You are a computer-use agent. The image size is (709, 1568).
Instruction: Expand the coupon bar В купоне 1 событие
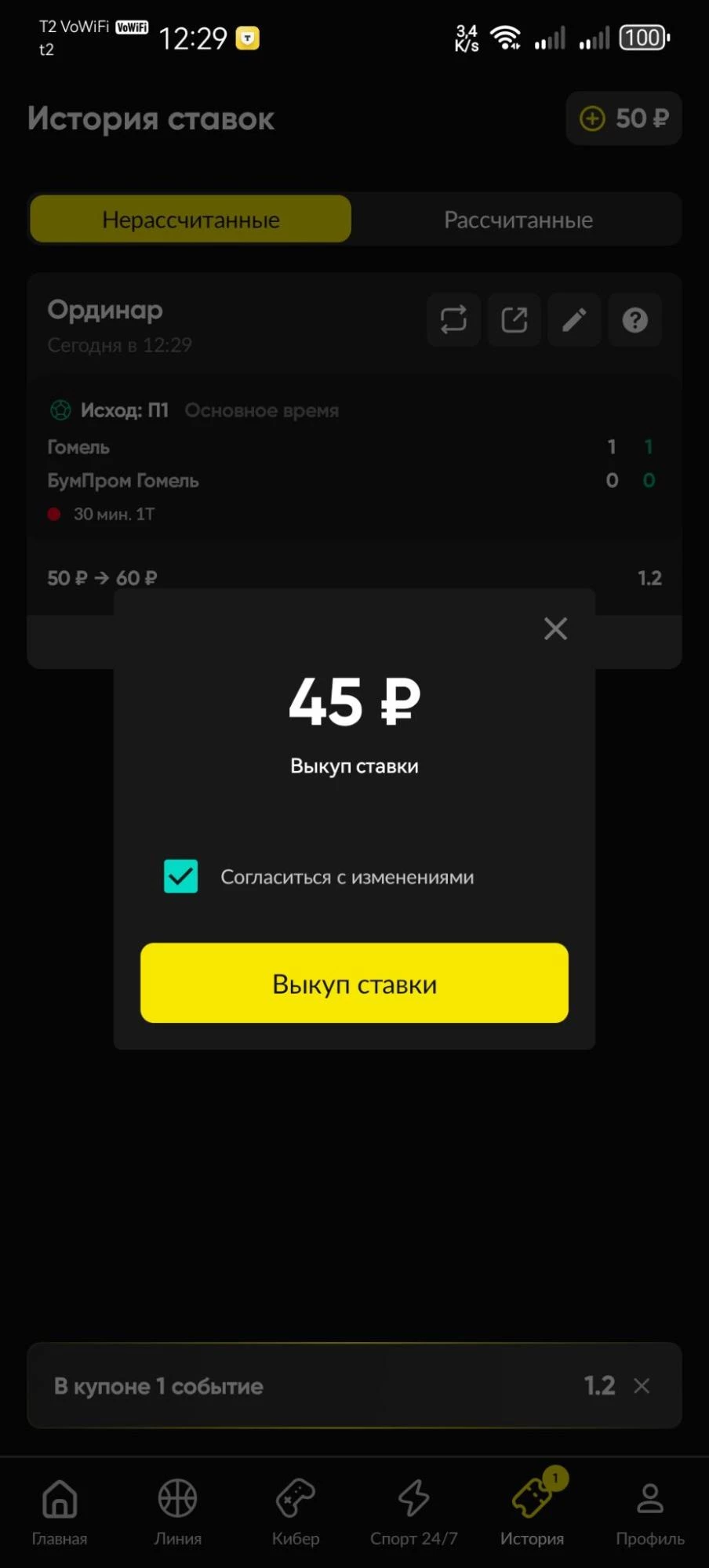pos(314,1385)
